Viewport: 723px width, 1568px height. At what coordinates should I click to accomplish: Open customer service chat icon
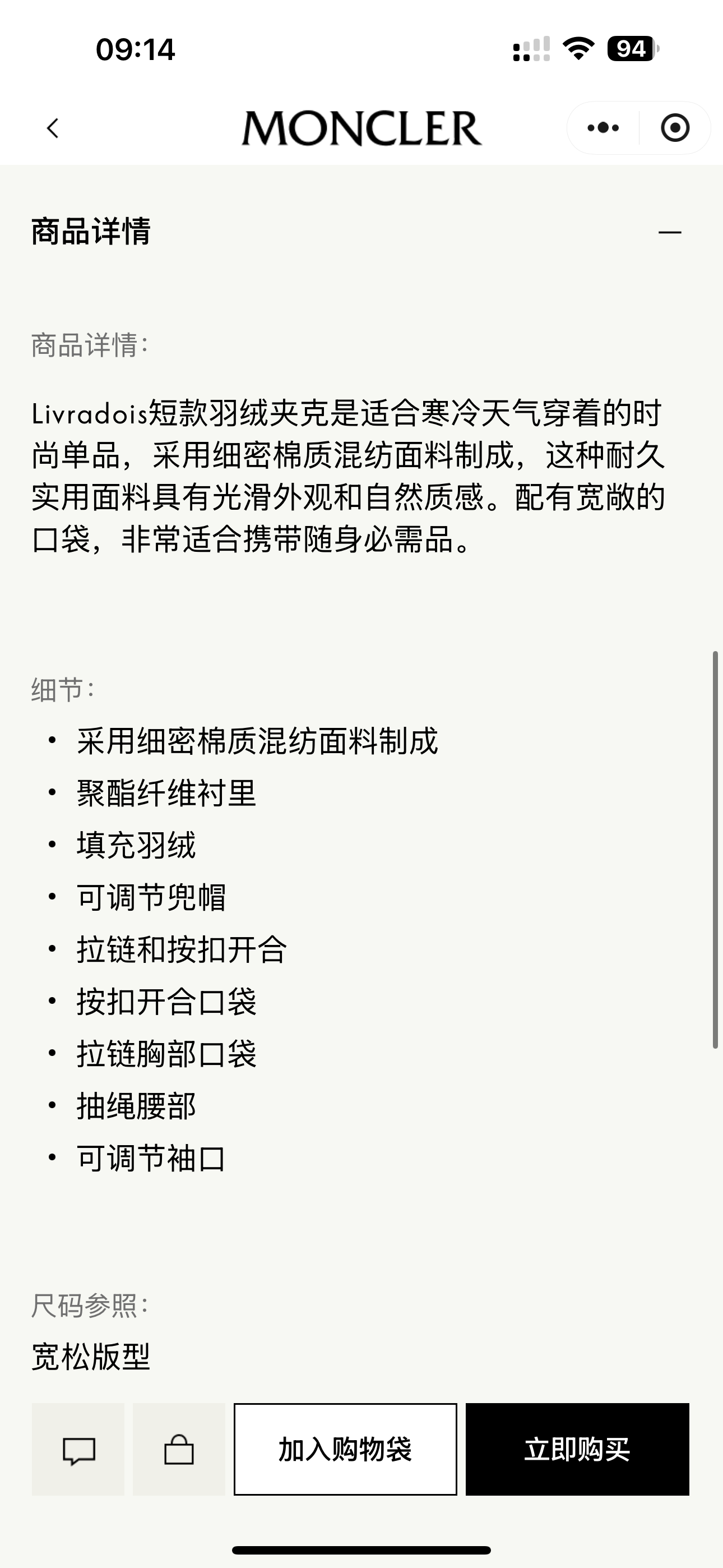pyautogui.click(x=78, y=1449)
